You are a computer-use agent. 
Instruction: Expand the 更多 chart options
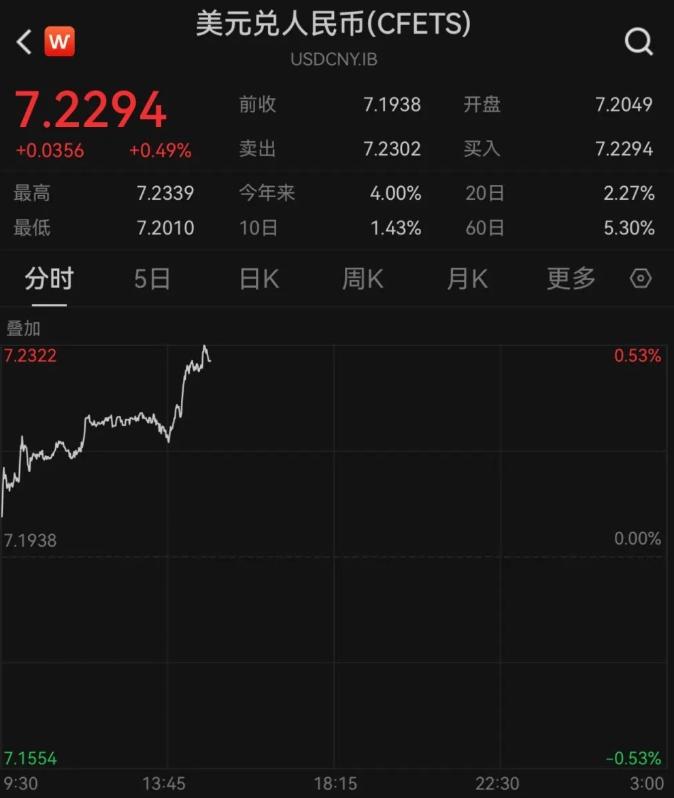pyautogui.click(x=570, y=279)
